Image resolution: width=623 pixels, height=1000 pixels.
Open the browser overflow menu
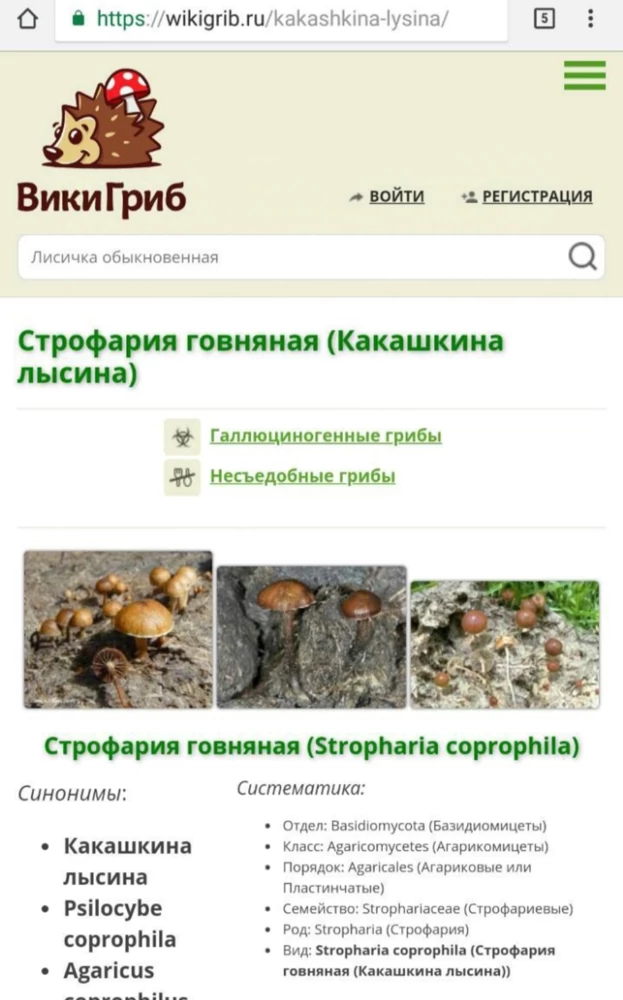(590, 19)
